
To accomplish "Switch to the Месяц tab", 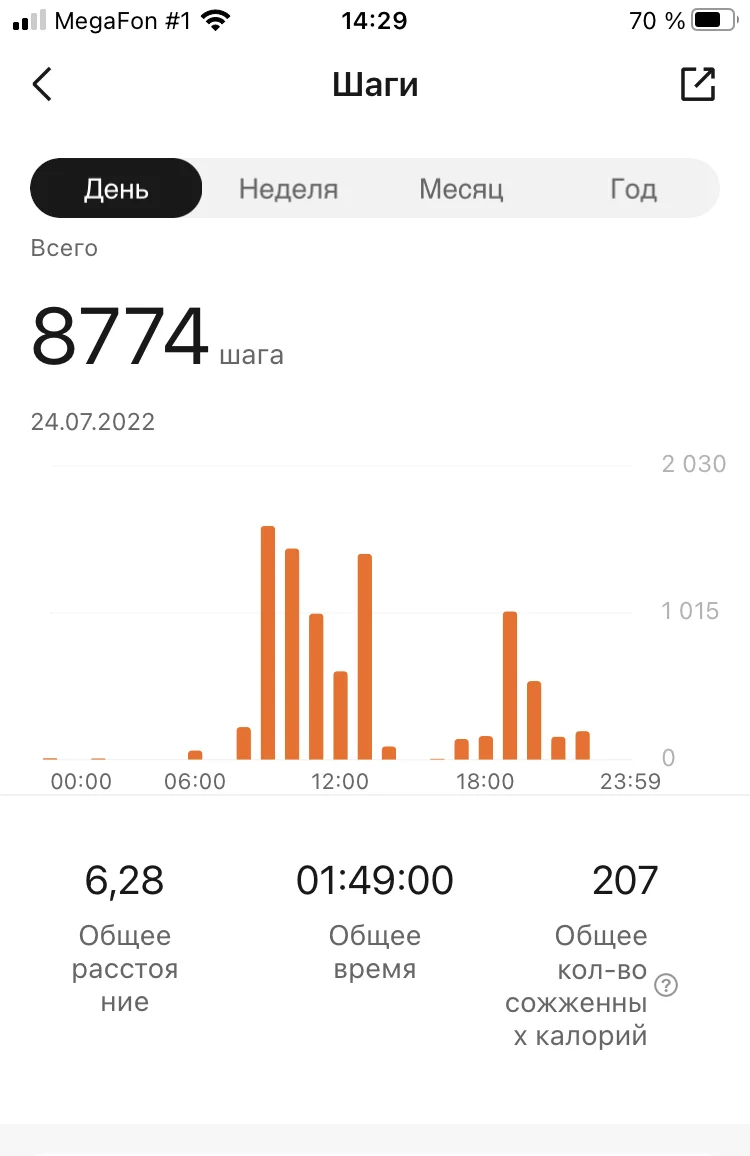I will (461, 189).
